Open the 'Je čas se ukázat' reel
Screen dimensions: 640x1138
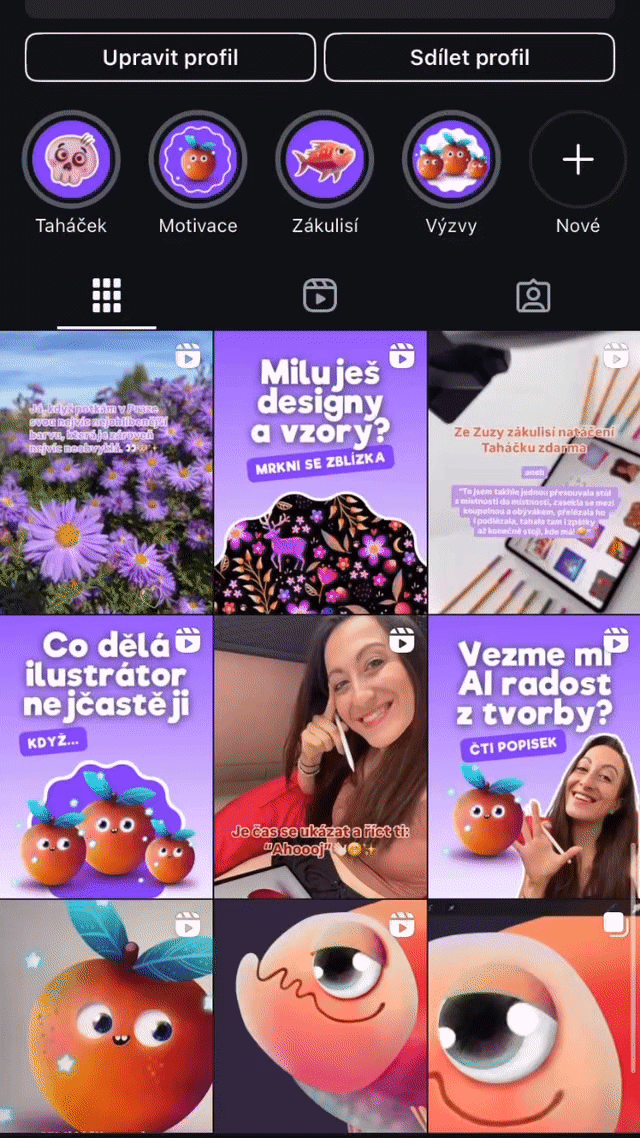point(320,756)
